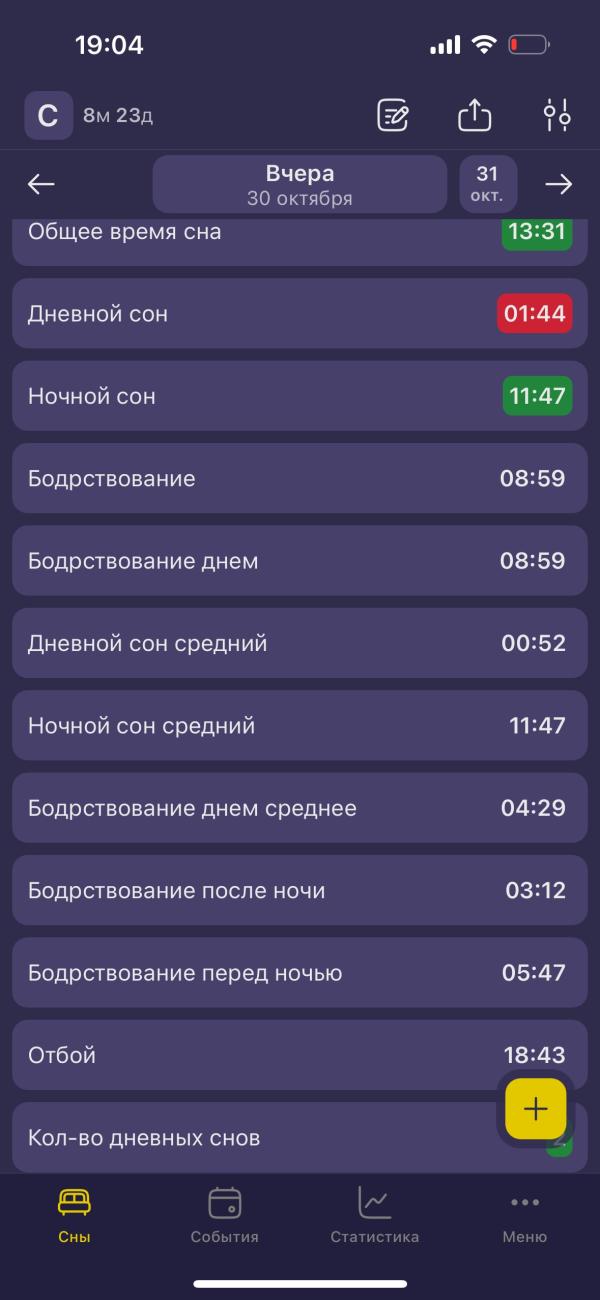Switch to the Статистика tab
600x1300 pixels.
tap(375, 1215)
